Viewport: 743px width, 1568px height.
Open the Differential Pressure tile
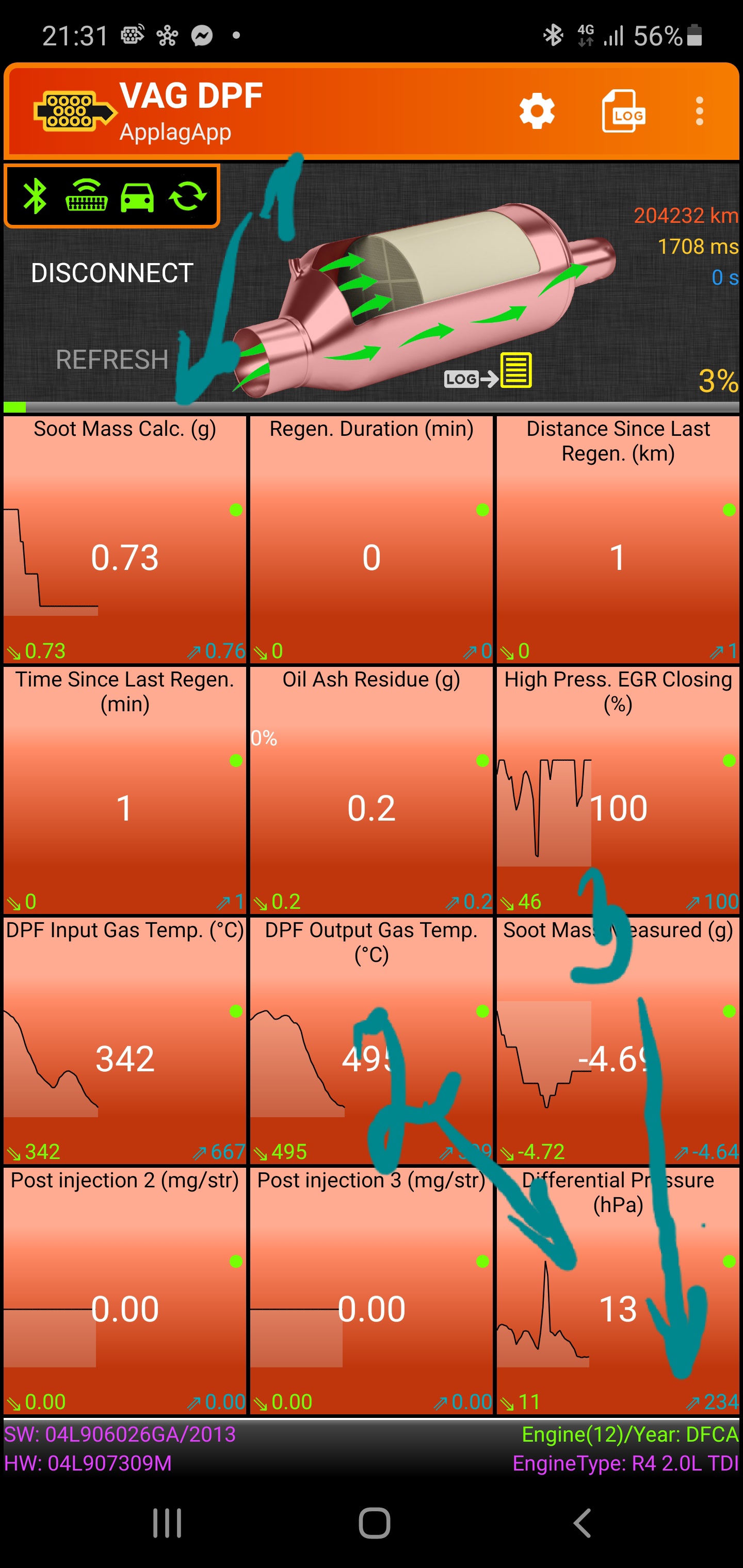[x=618, y=1291]
